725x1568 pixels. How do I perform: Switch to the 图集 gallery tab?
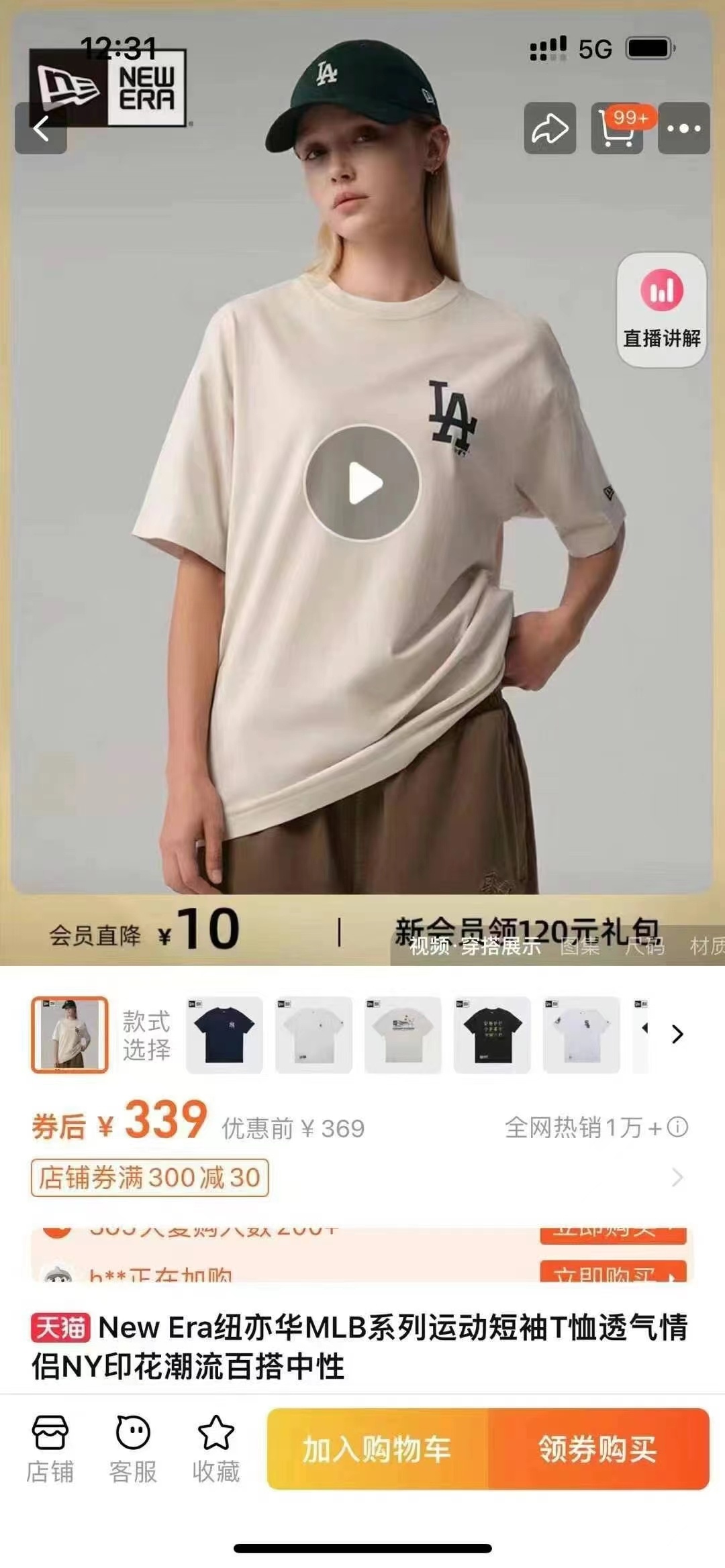[x=580, y=947]
